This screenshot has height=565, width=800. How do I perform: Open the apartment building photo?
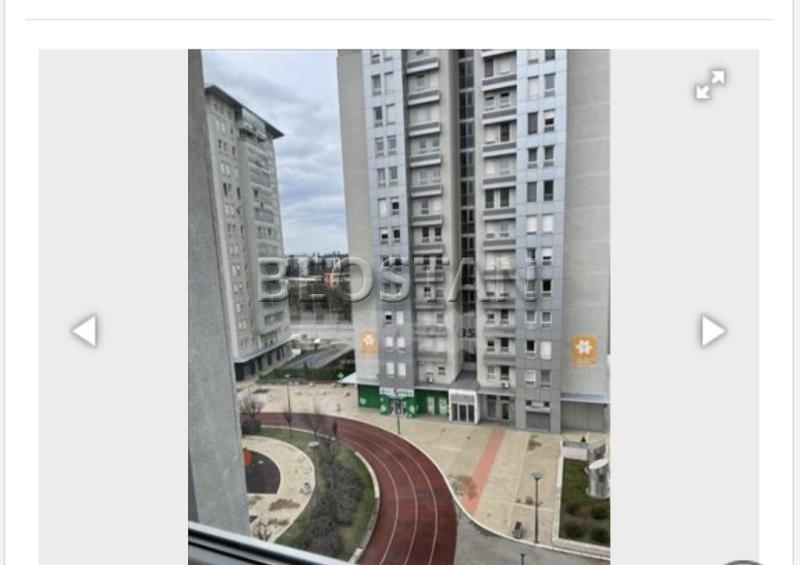(399, 300)
